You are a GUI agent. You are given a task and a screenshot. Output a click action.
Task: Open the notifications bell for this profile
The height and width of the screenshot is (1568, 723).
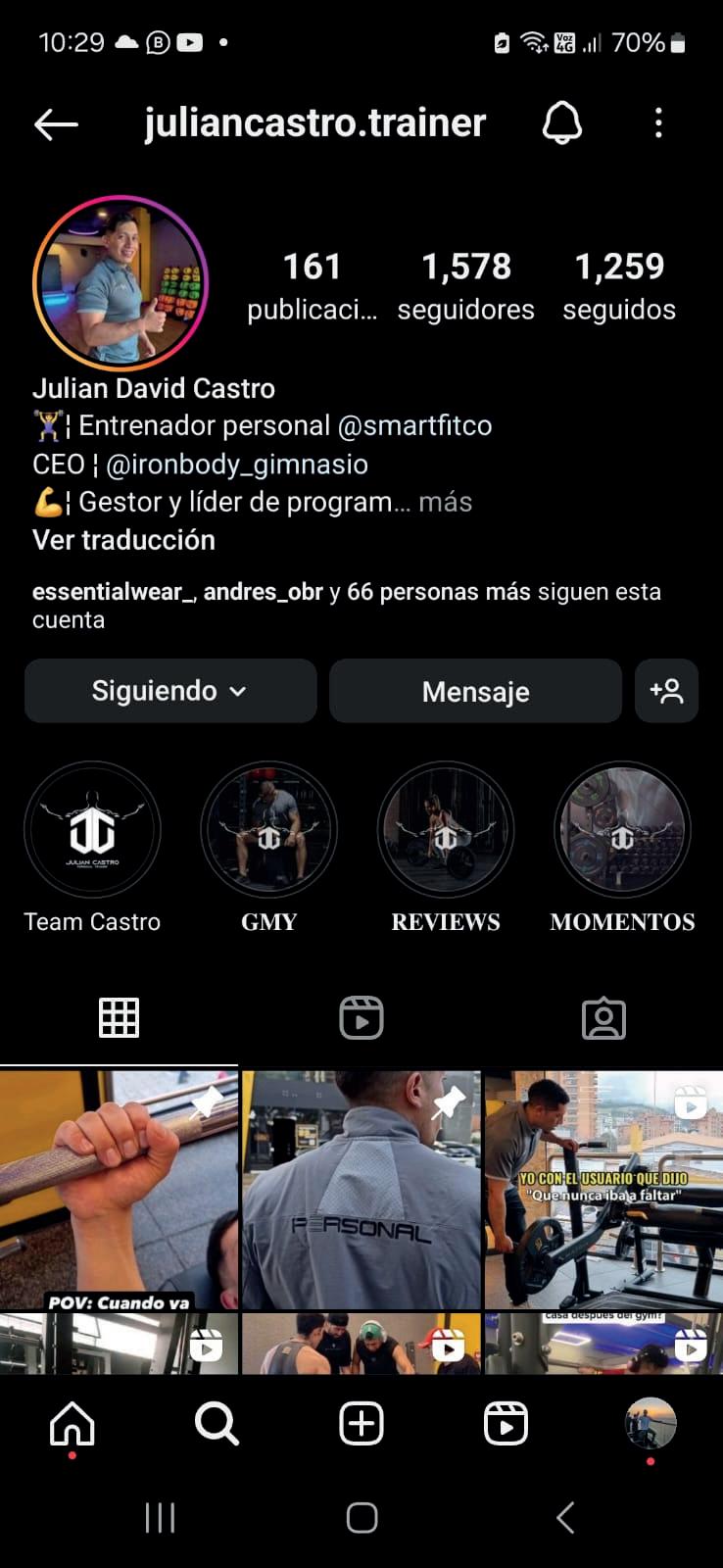pyautogui.click(x=562, y=123)
